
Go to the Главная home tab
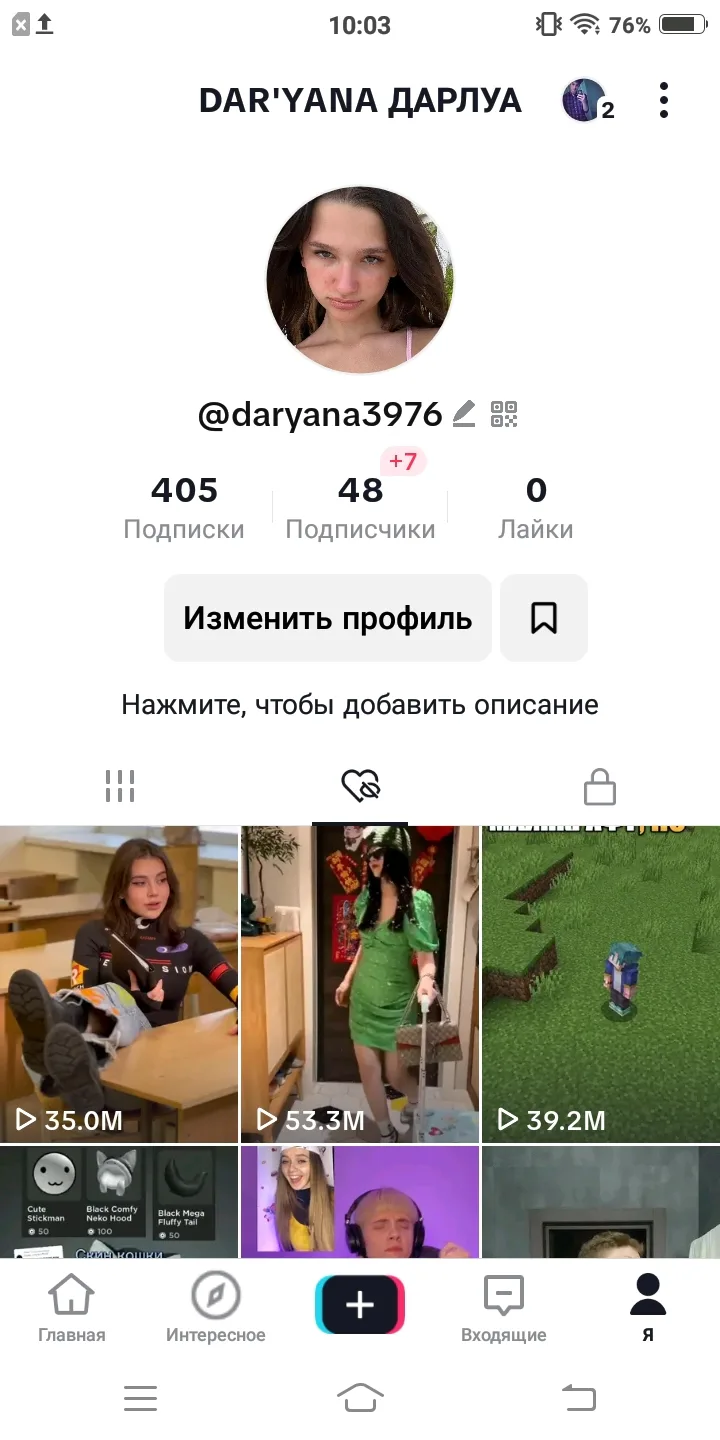(72, 1309)
